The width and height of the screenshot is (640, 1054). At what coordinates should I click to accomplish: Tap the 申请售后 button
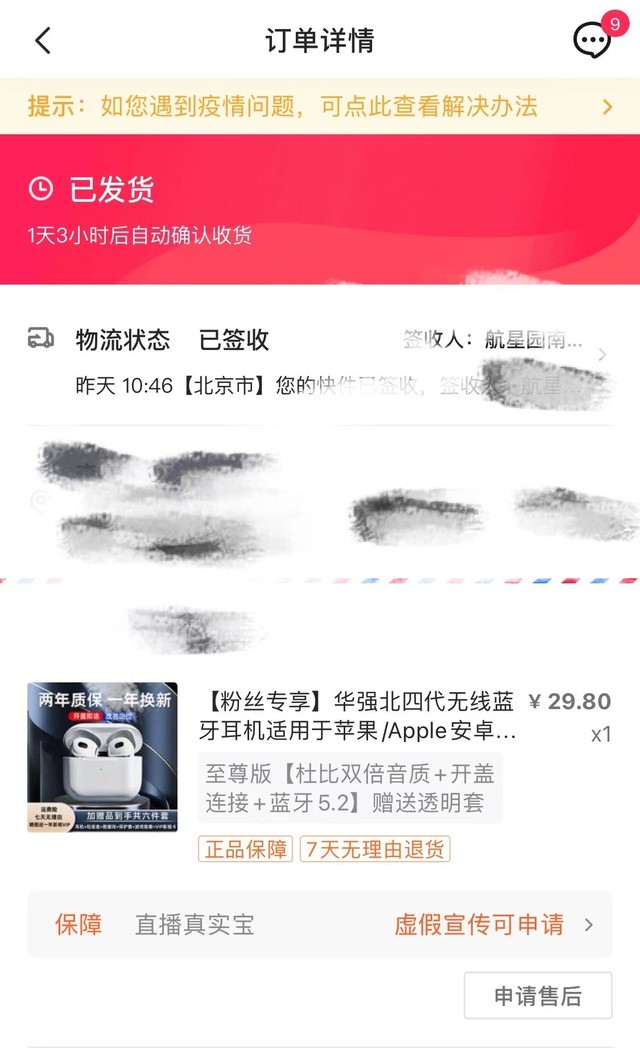[537, 996]
